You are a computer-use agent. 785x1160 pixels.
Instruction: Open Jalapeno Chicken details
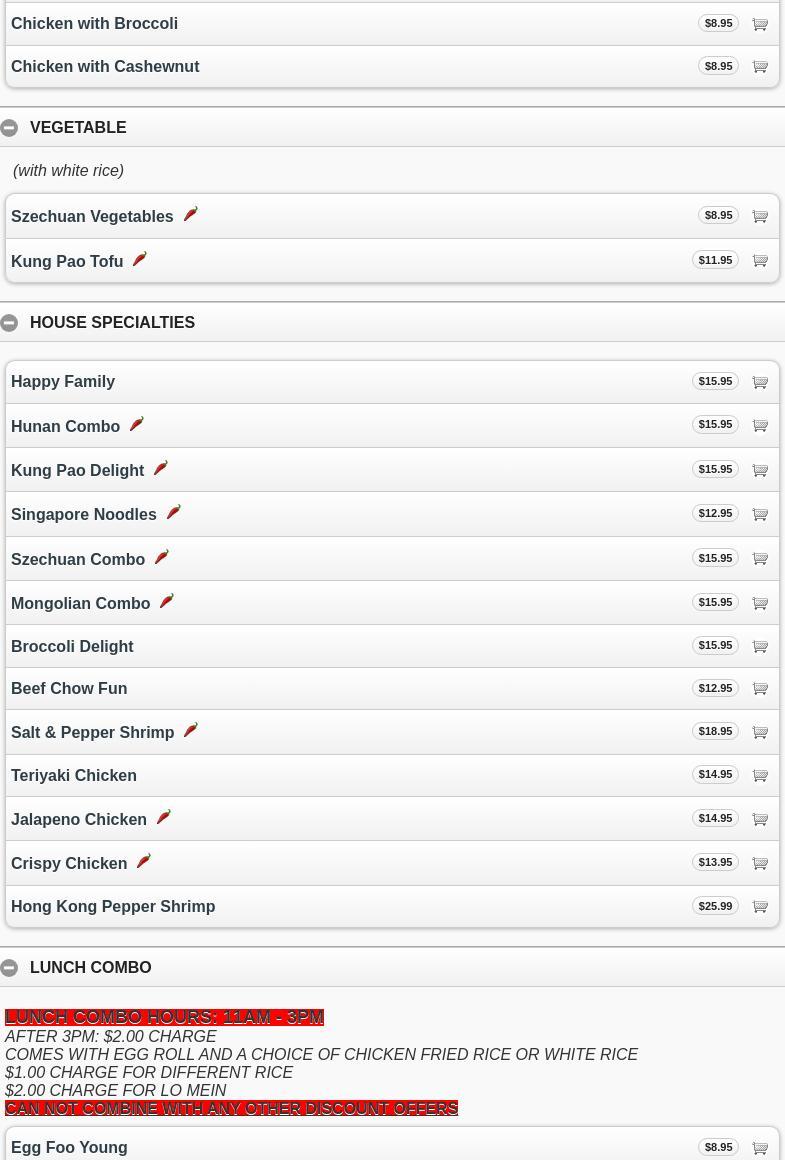point(79,819)
